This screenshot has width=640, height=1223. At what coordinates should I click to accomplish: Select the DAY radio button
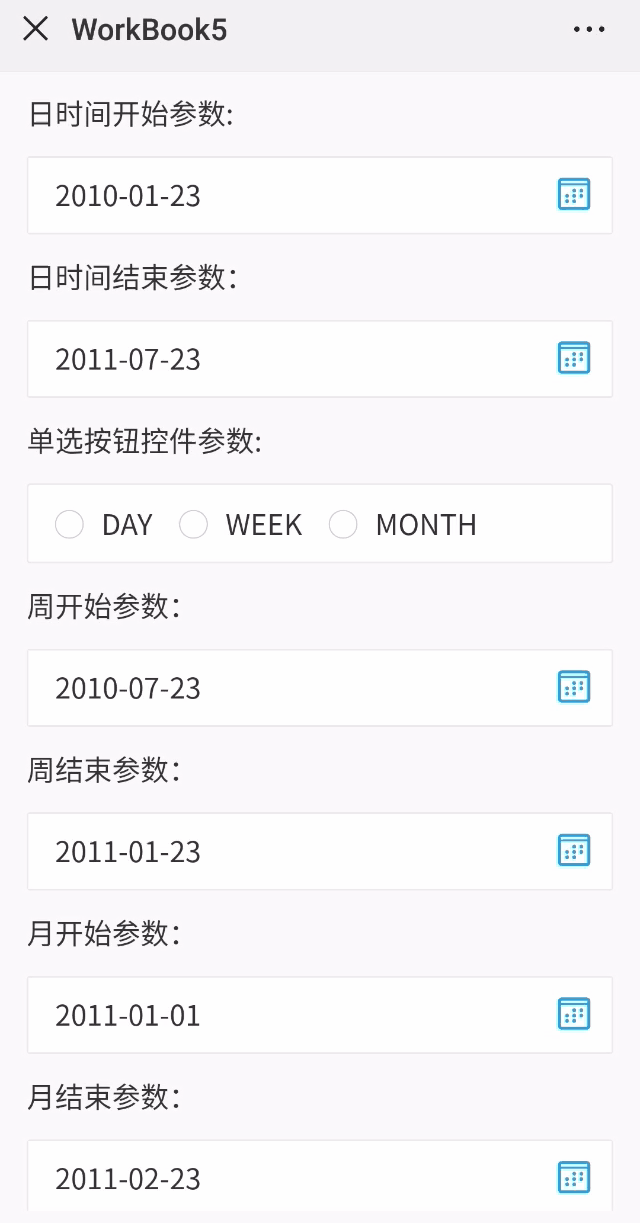click(x=70, y=524)
